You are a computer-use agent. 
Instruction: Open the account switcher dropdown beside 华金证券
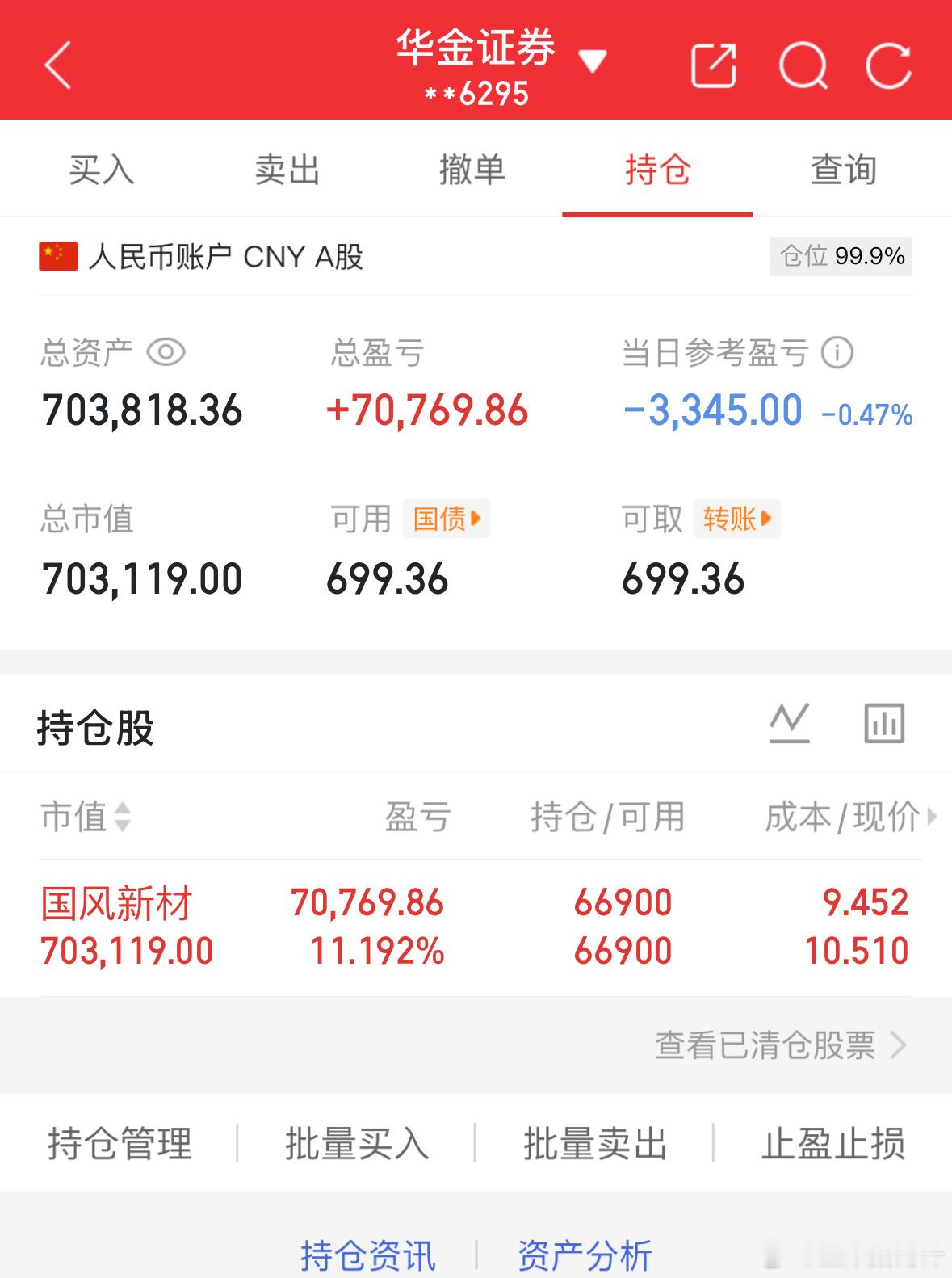pyautogui.click(x=592, y=61)
